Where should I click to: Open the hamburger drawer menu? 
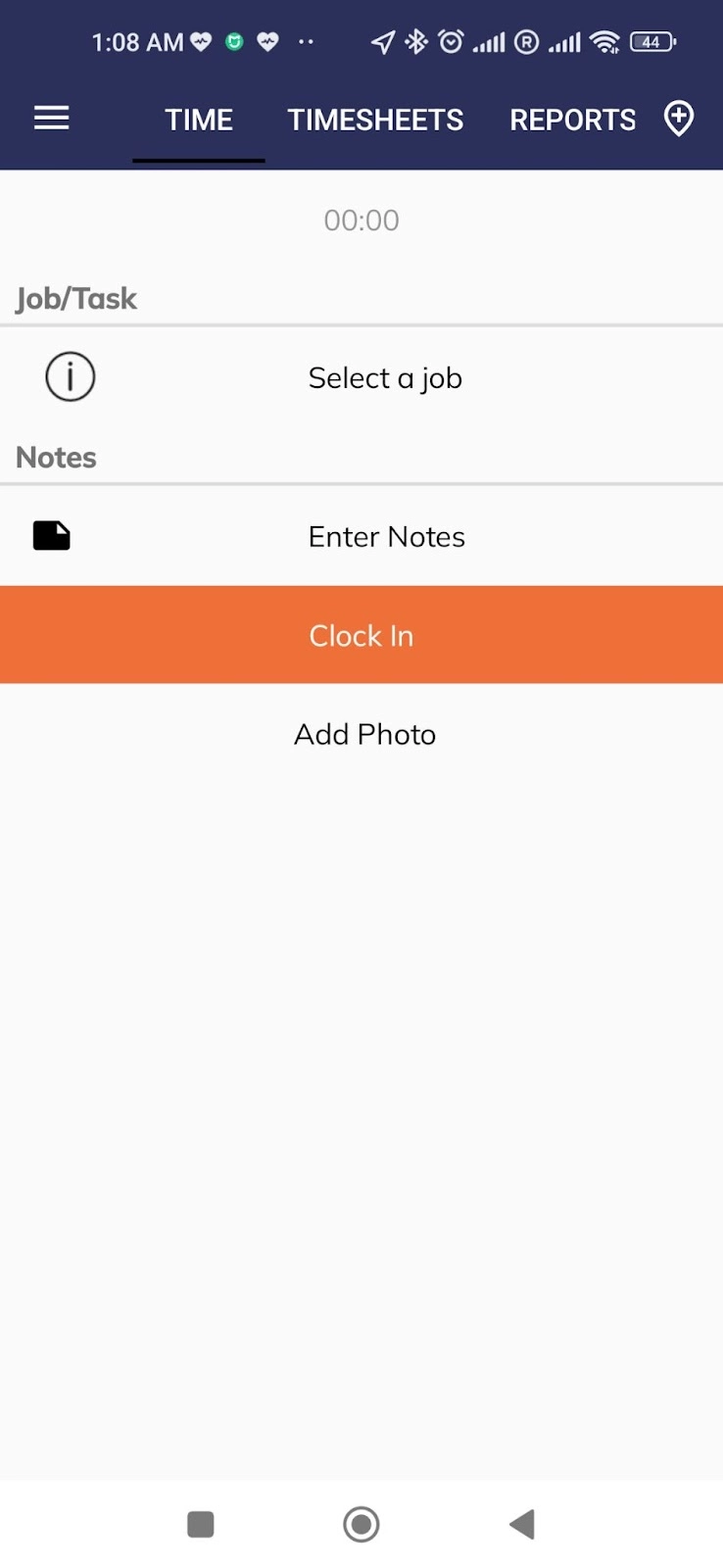[51, 119]
